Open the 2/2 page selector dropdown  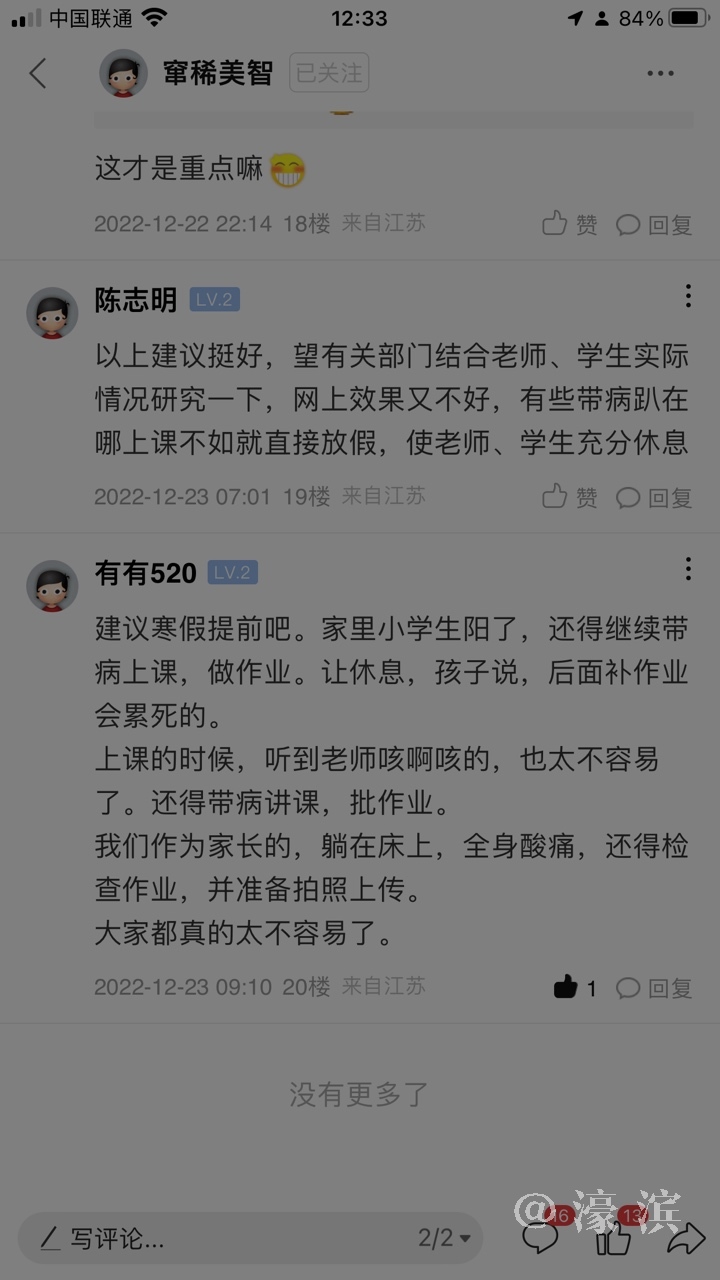coord(444,1239)
